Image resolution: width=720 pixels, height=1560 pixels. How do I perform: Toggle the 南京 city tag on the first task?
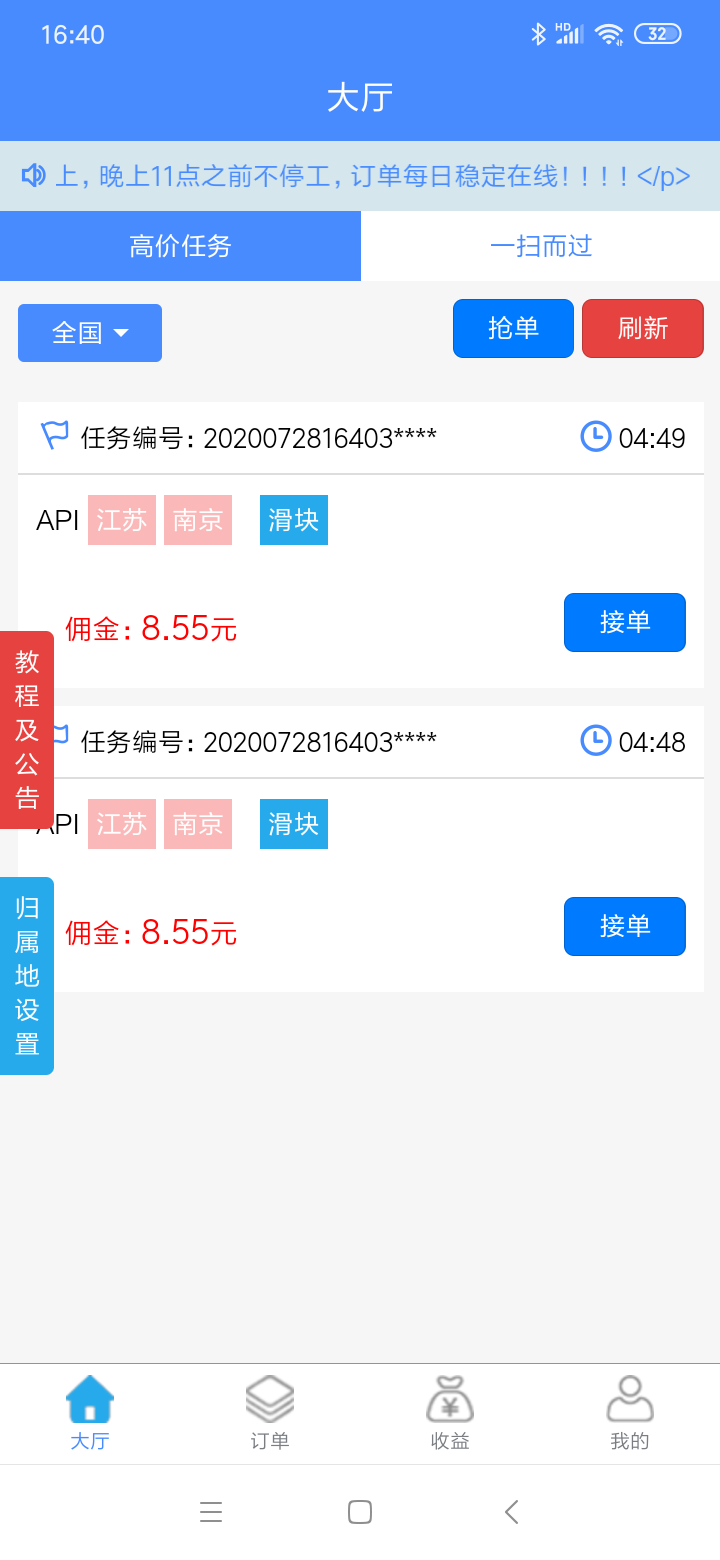pyautogui.click(x=197, y=519)
